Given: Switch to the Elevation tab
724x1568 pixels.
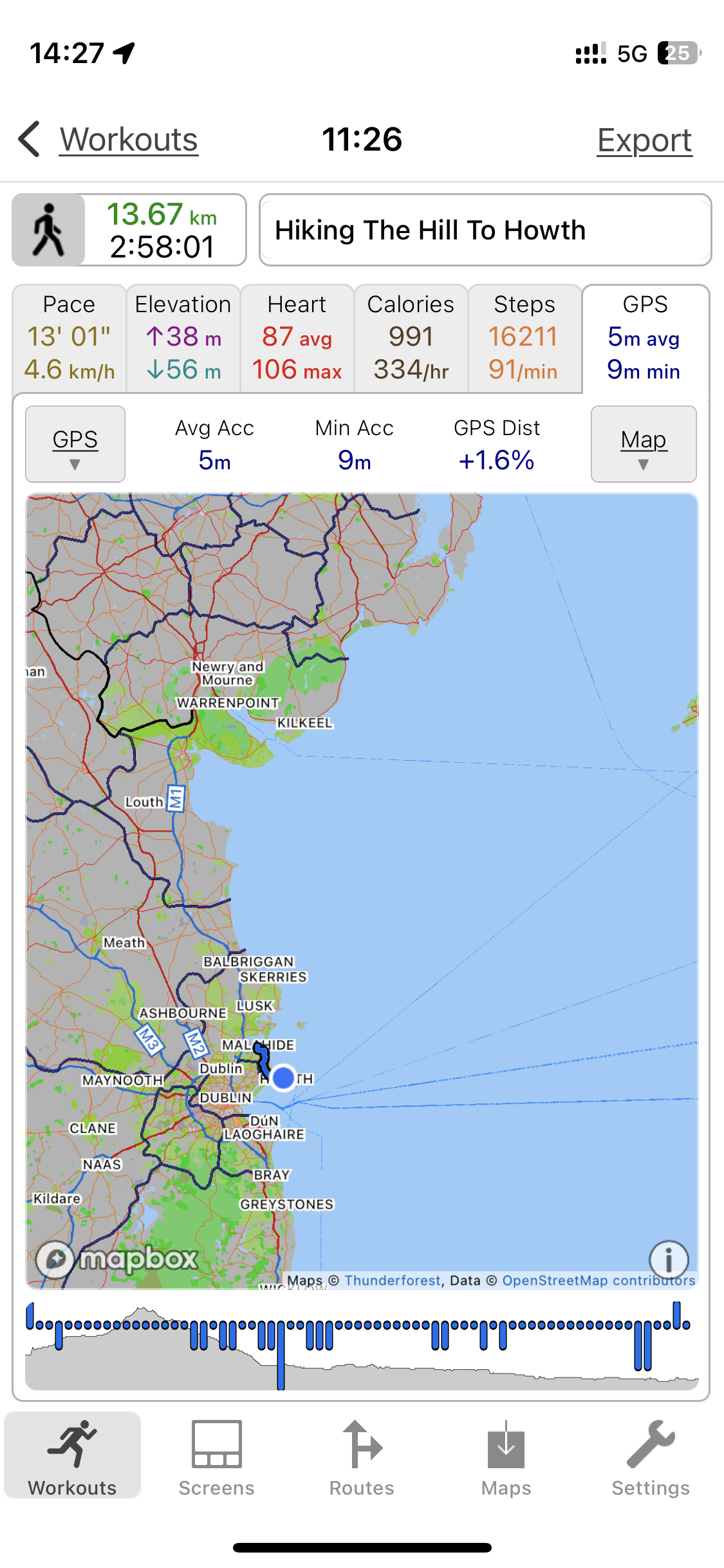Looking at the screenshot, I should [183, 338].
